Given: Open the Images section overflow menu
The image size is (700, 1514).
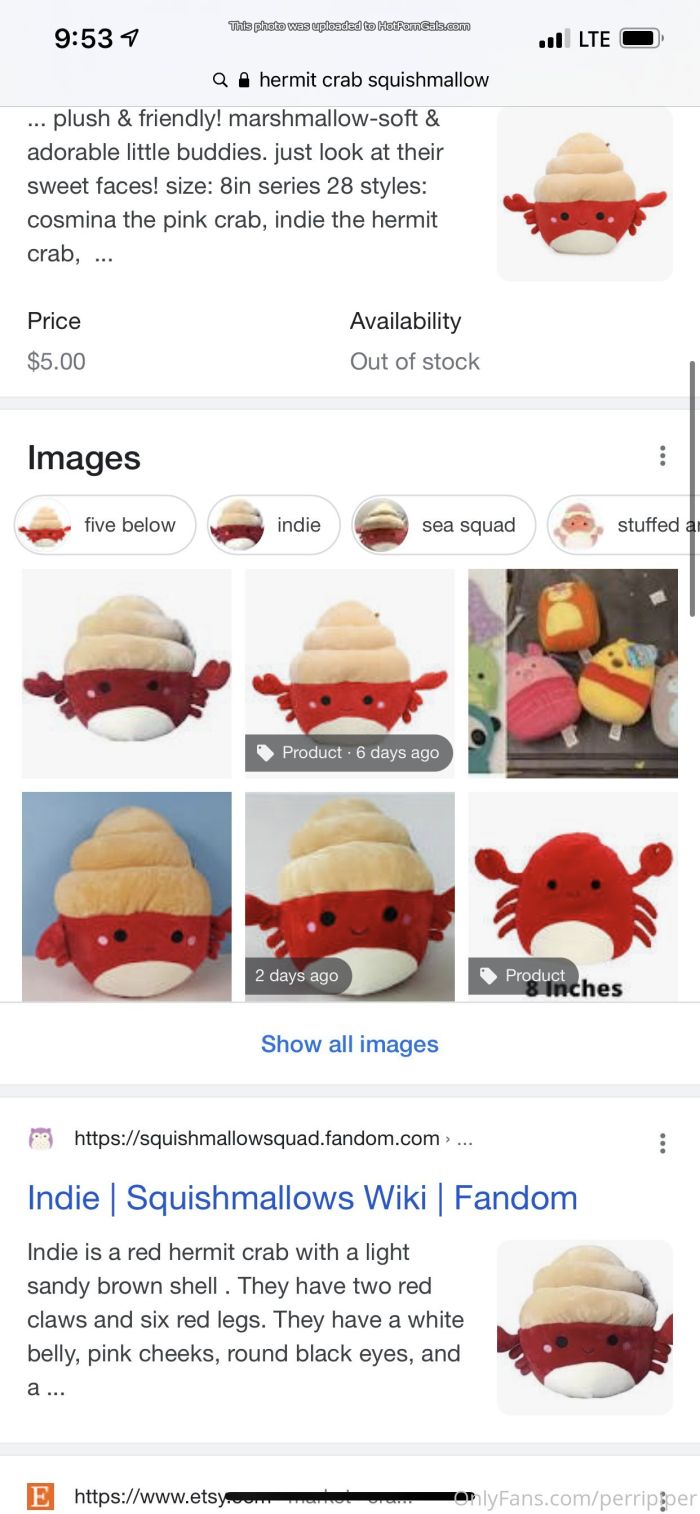Looking at the screenshot, I should [662, 457].
